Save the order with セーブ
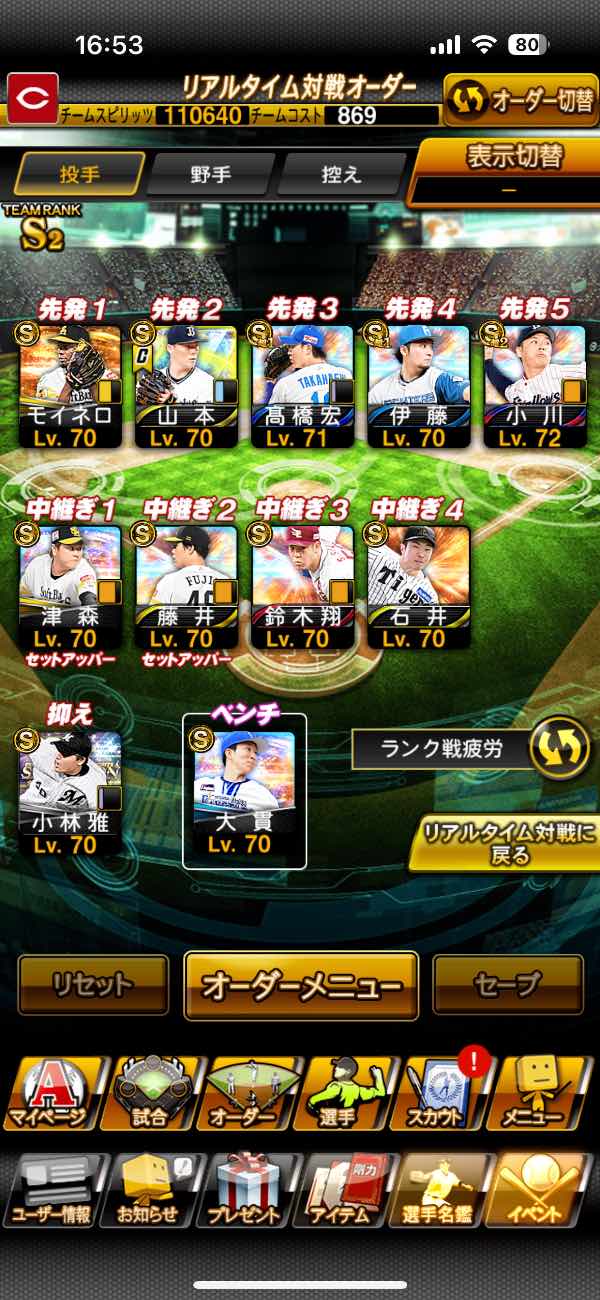Screen dimensions: 600x1300 tap(508, 985)
